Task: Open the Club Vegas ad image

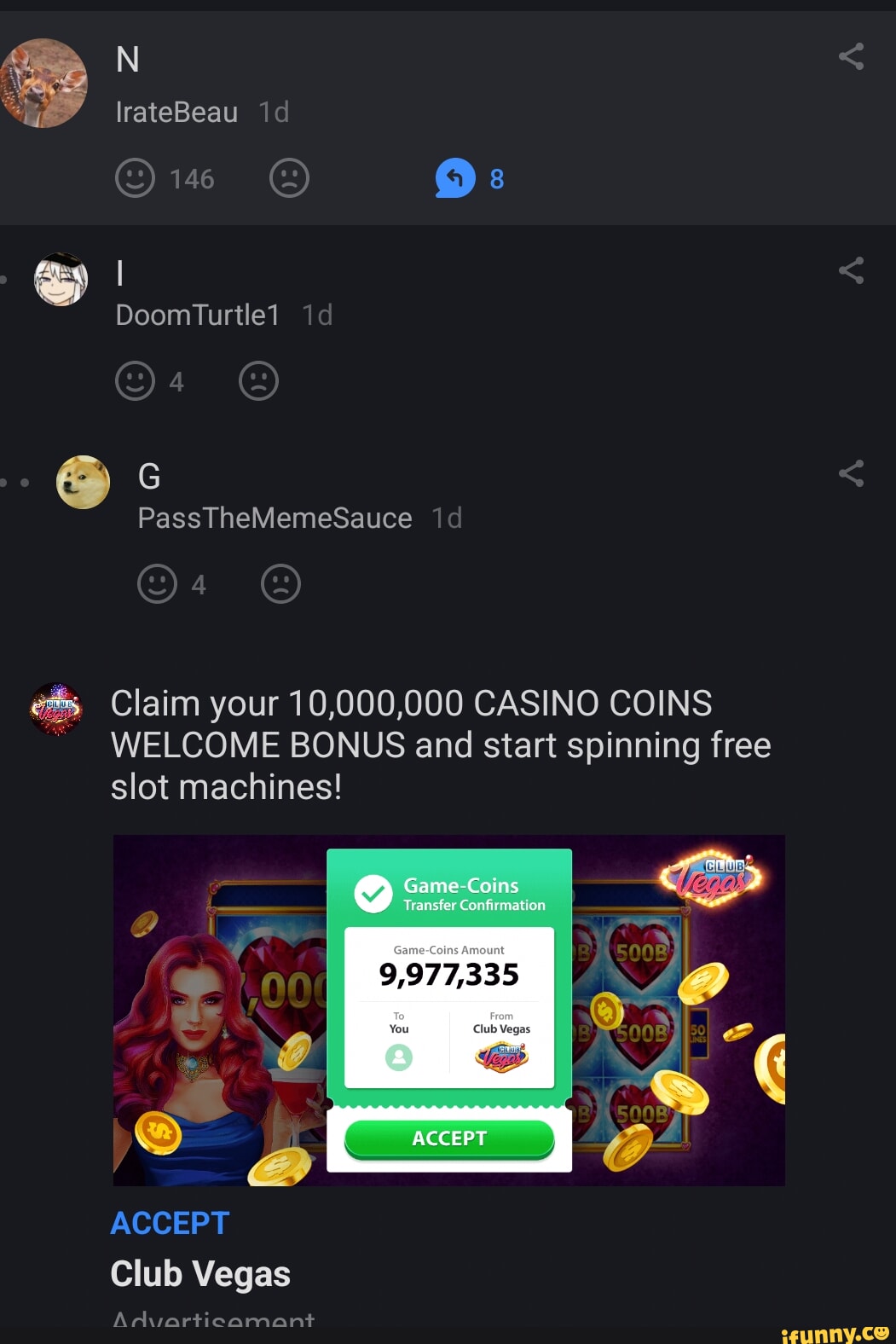Action: [448, 1010]
